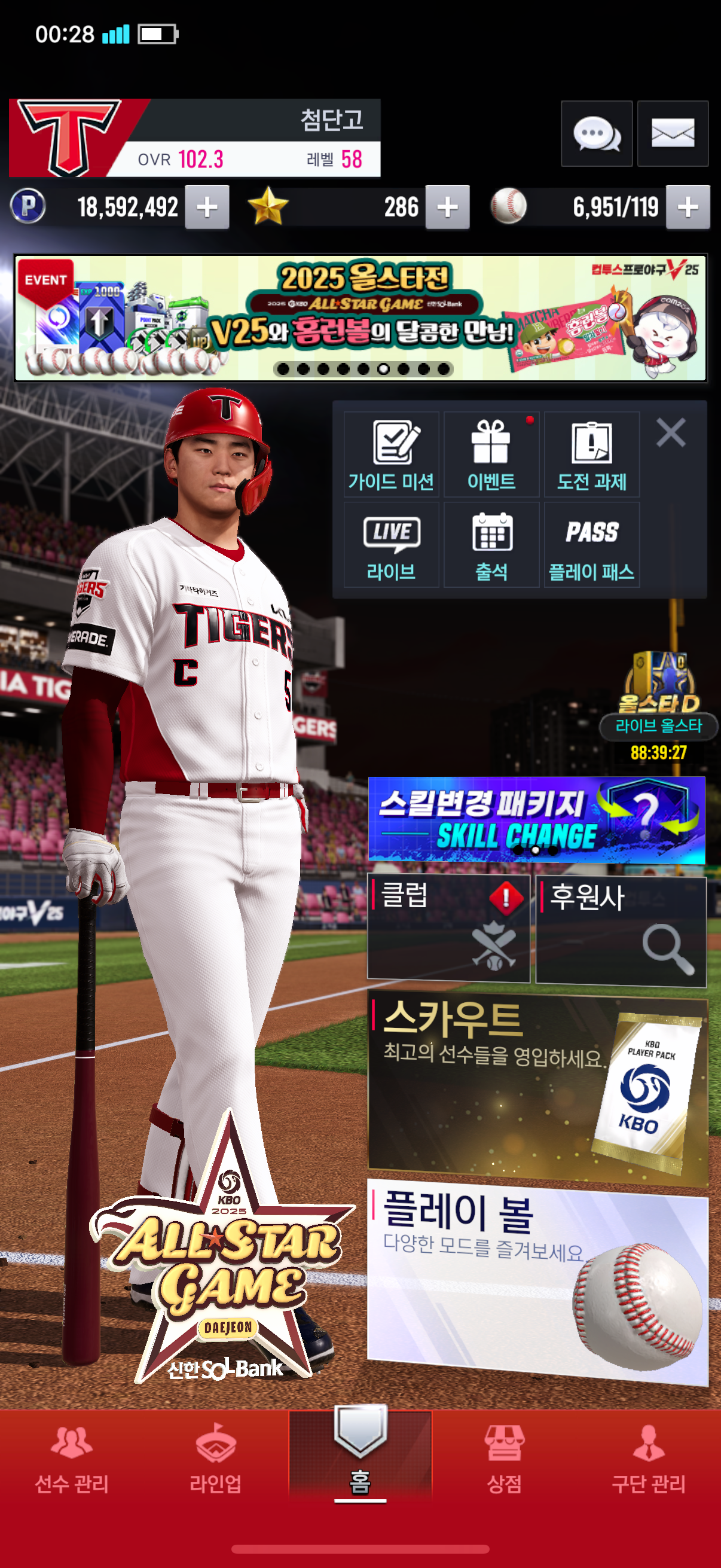Open the 후원사 card
Image resolution: width=721 pixels, height=1568 pixels.
coord(621,929)
